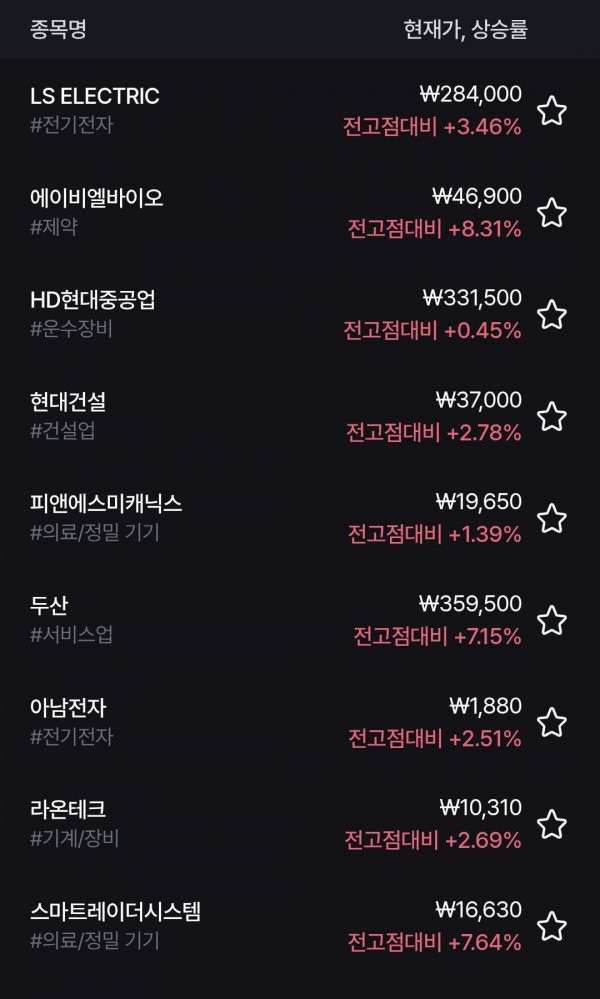
Task: Add 두산 to watchlist via star
Action: tap(552, 620)
